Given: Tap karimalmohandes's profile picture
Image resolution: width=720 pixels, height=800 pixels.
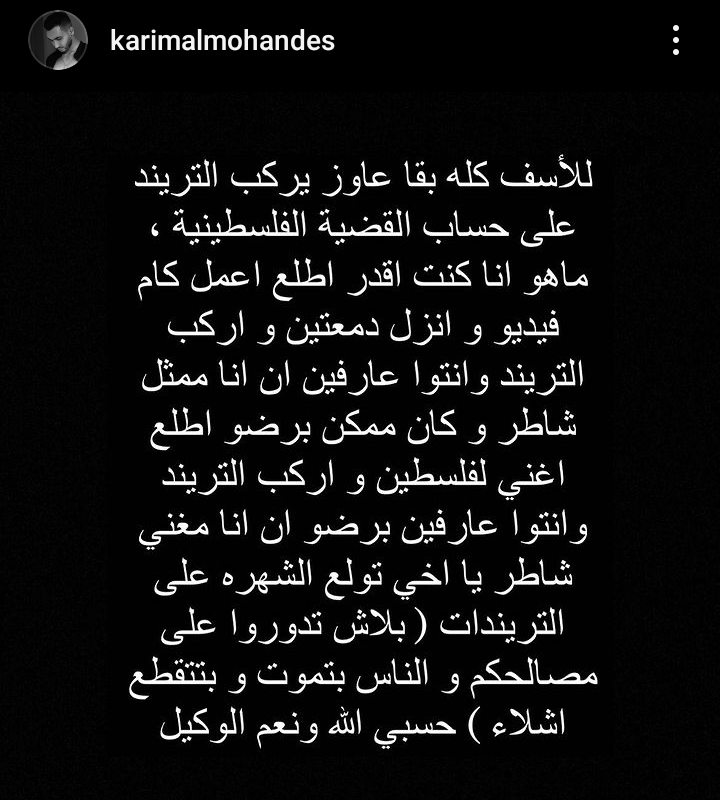Looking at the screenshot, I should pyautogui.click(x=57, y=42).
